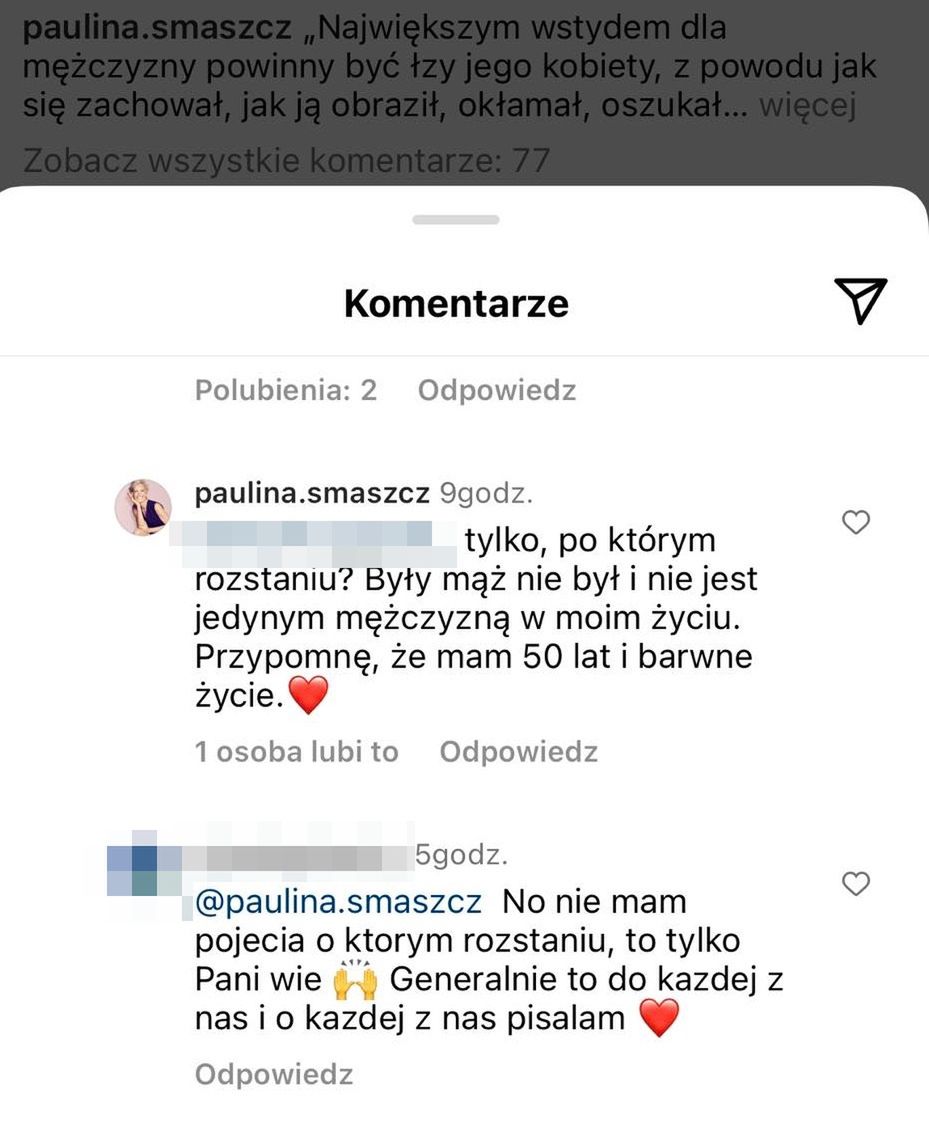The height and width of the screenshot is (1137, 929).
Task: Reply to the comment ending 'o kazdej z nas pisalam'
Action: [x=274, y=1075]
